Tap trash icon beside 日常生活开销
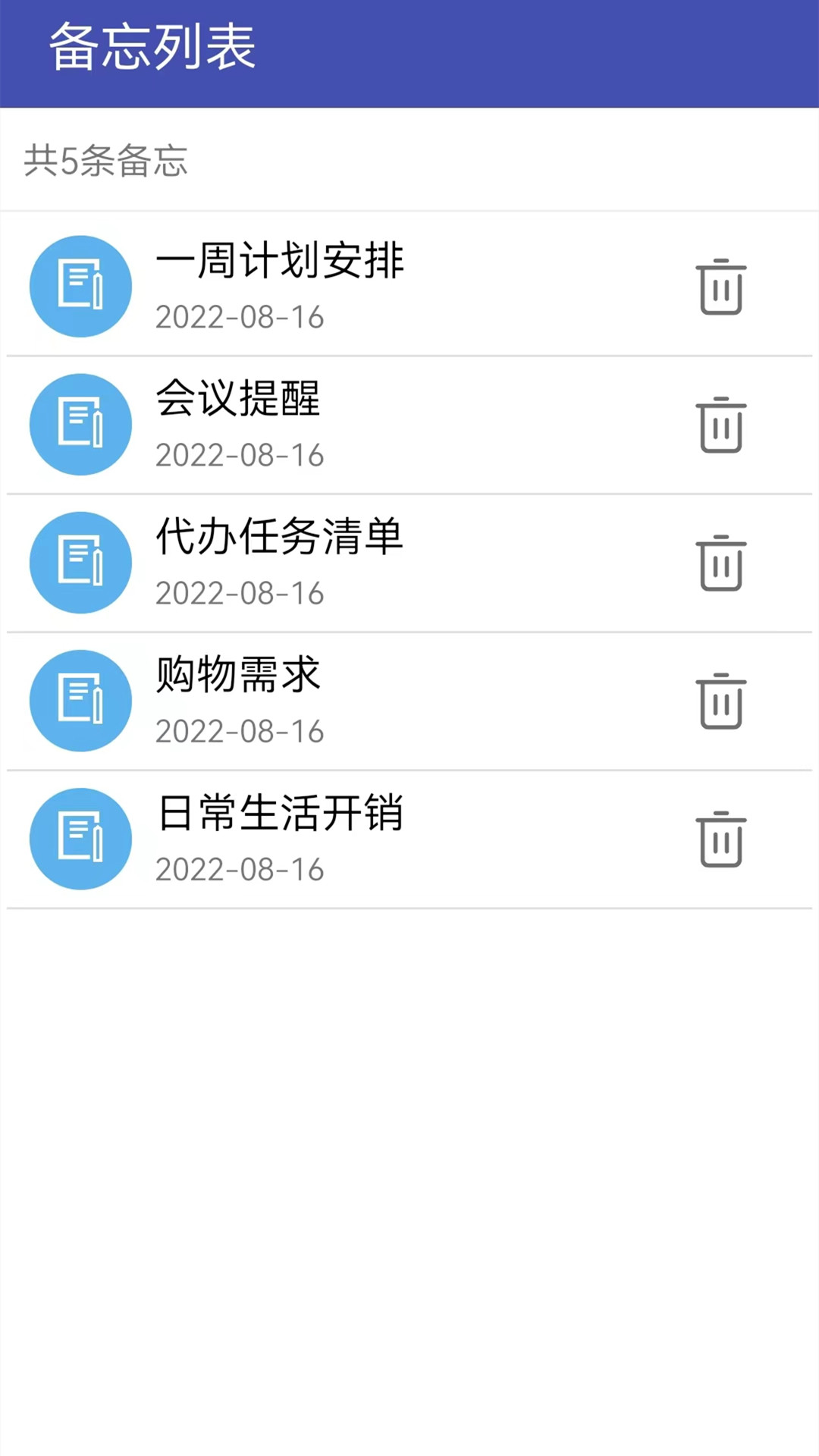The width and height of the screenshot is (819, 1456). 721,839
